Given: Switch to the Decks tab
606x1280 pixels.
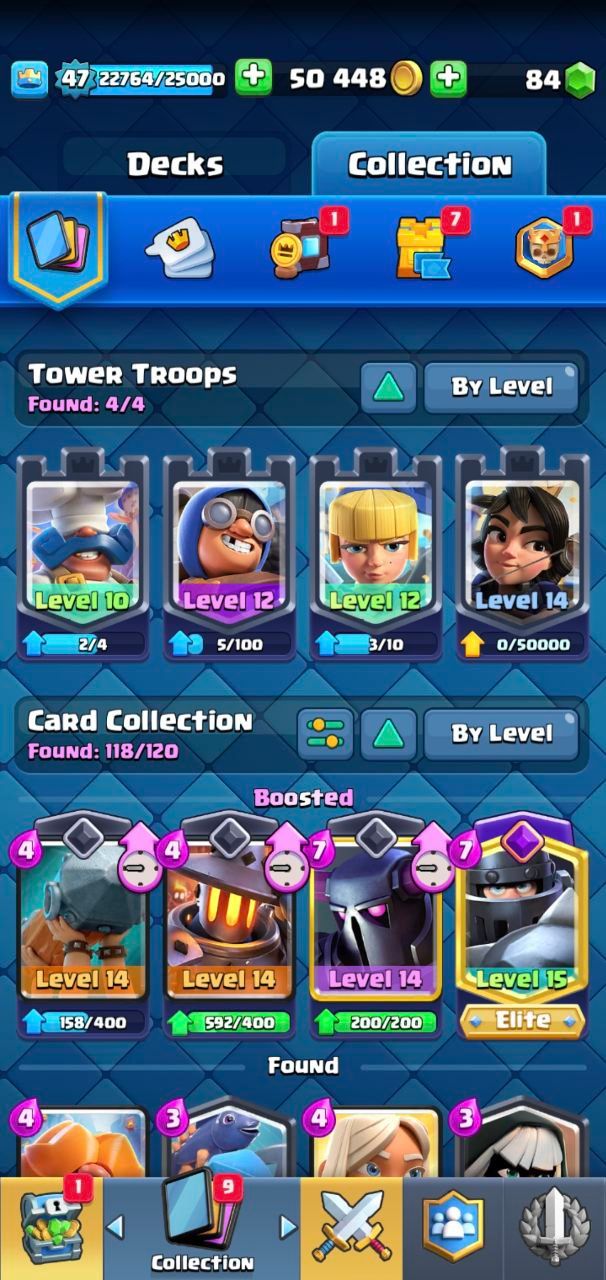Looking at the screenshot, I should pyautogui.click(x=175, y=164).
